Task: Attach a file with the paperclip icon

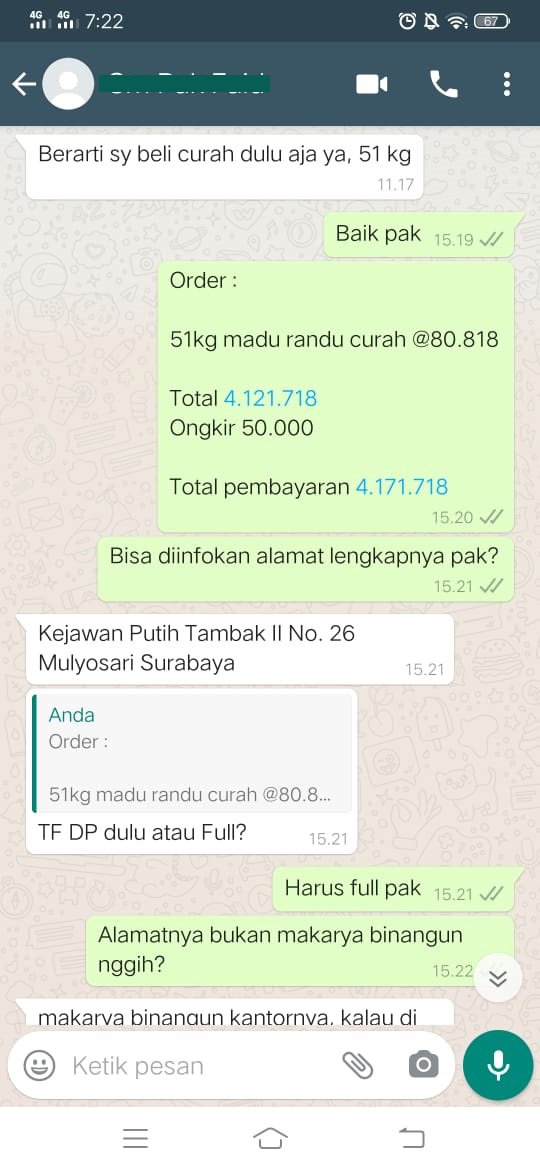Action: [x=357, y=1066]
